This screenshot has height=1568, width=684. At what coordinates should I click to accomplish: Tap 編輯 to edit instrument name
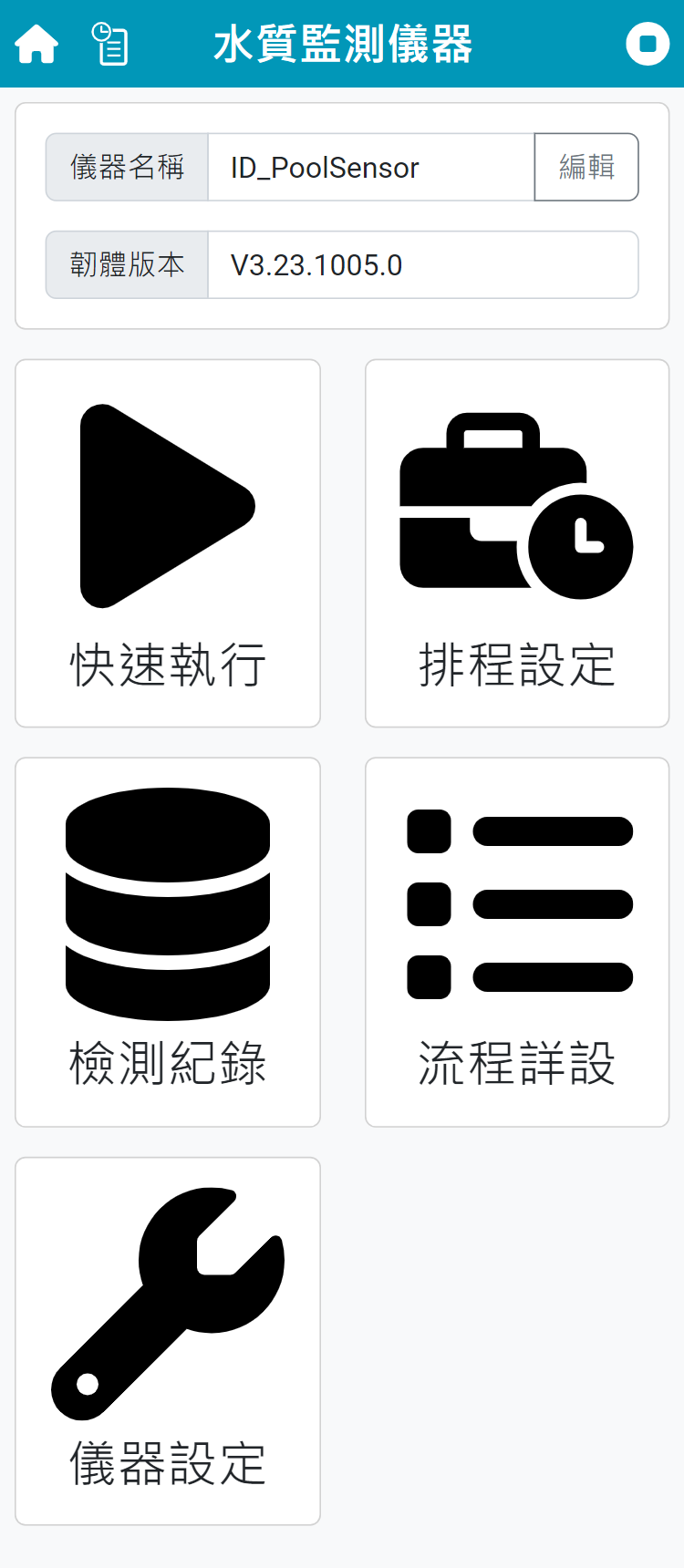point(586,167)
